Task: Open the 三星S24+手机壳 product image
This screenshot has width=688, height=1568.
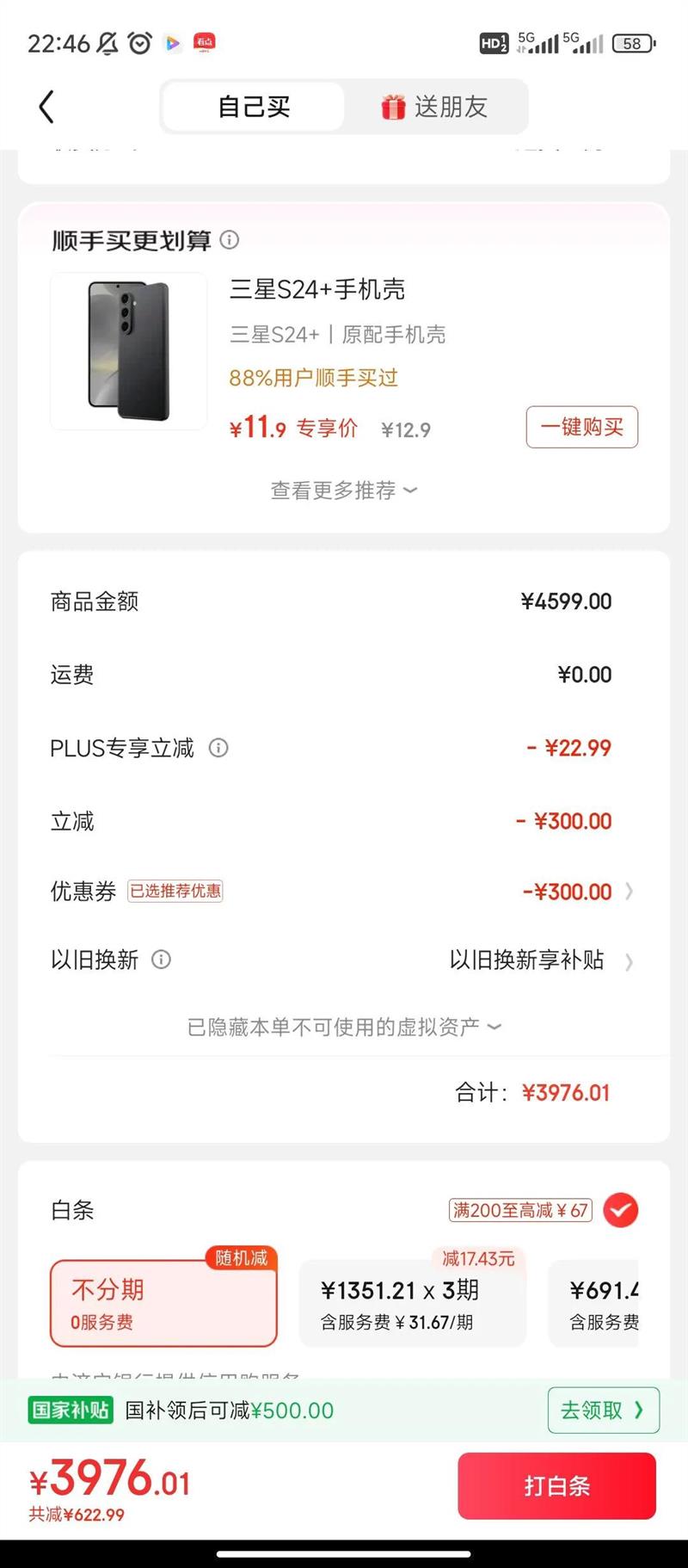Action: (x=129, y=351)
